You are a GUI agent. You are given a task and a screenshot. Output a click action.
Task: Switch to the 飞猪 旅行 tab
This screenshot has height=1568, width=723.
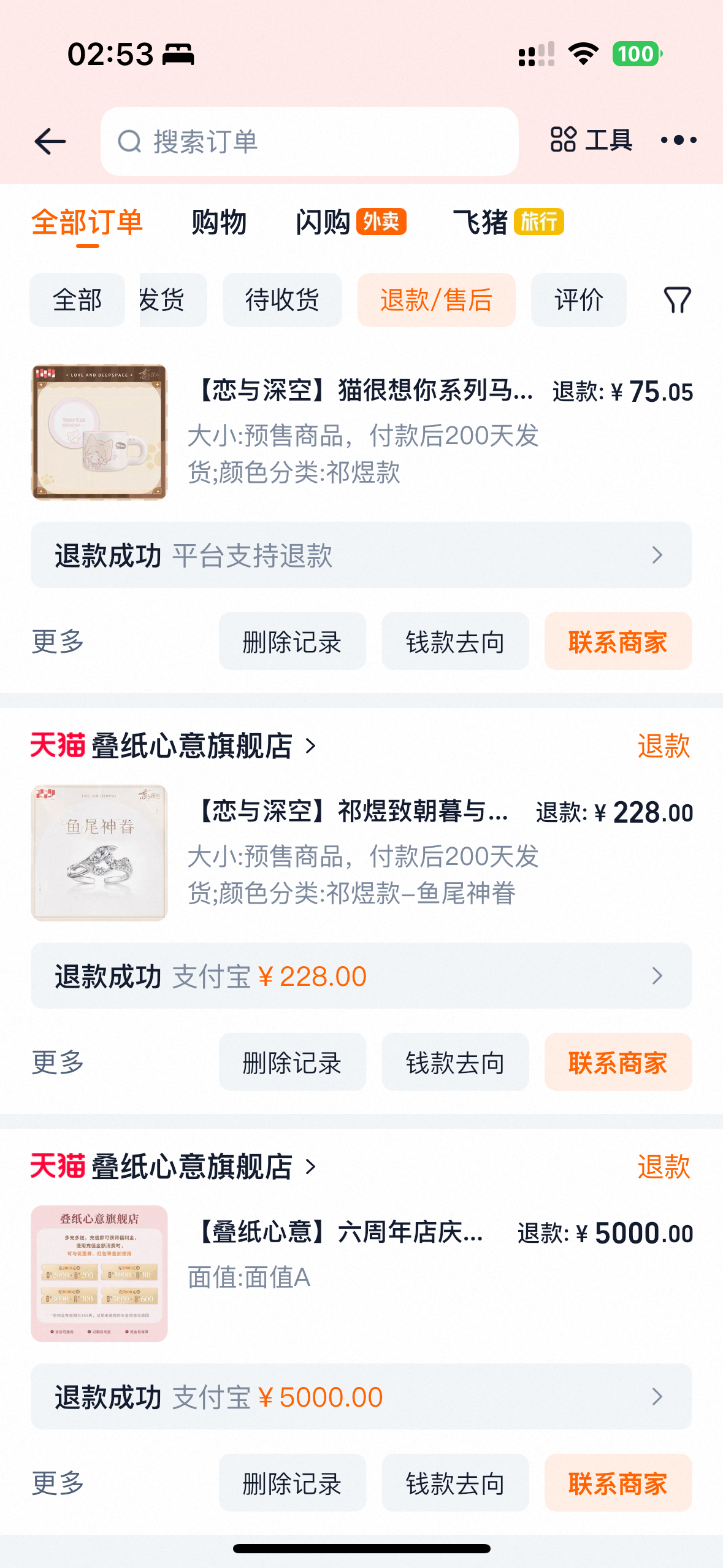(x=508, y=222)
